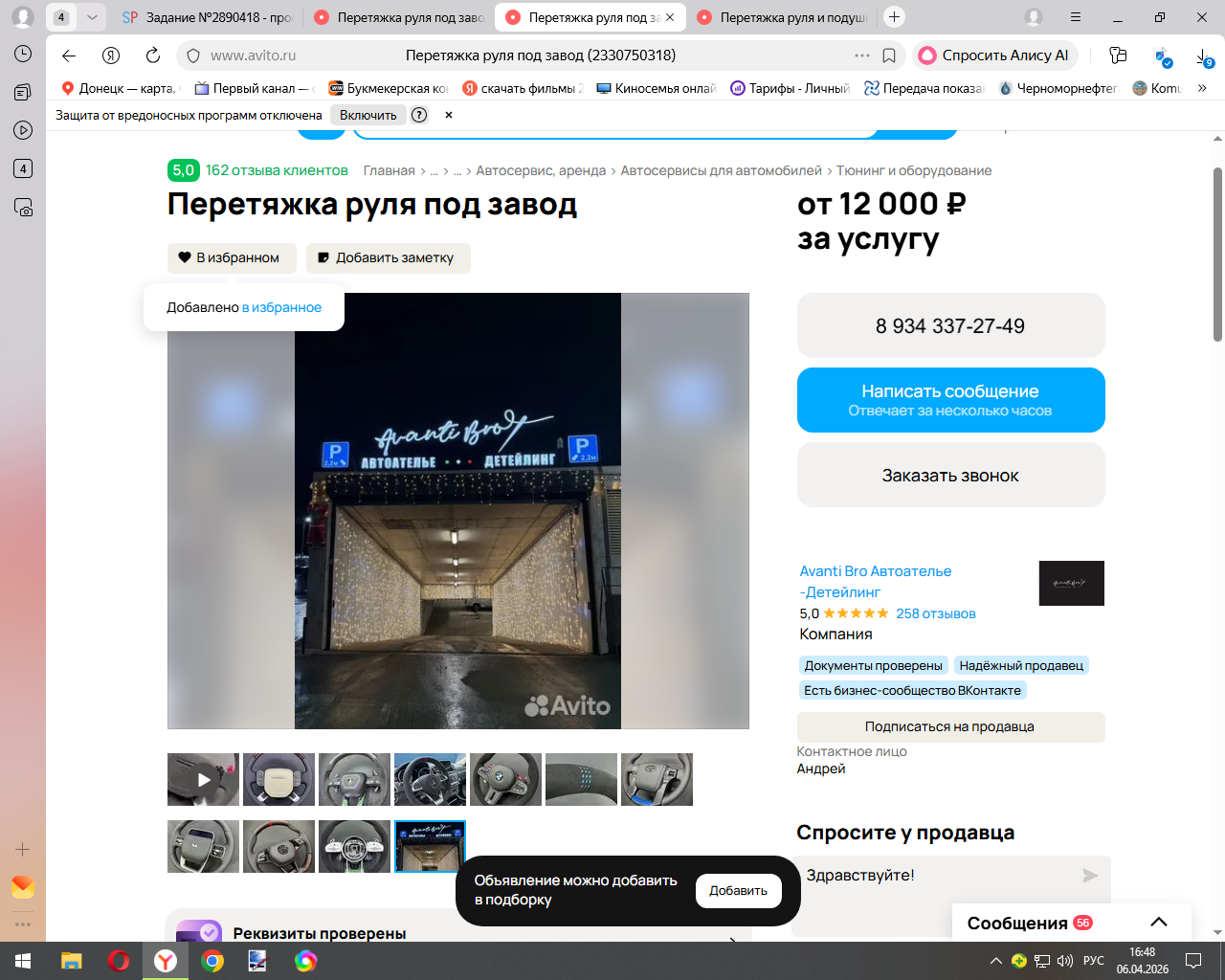Remove the listing from favorites
1225x980 pixels.
(229, 257)
